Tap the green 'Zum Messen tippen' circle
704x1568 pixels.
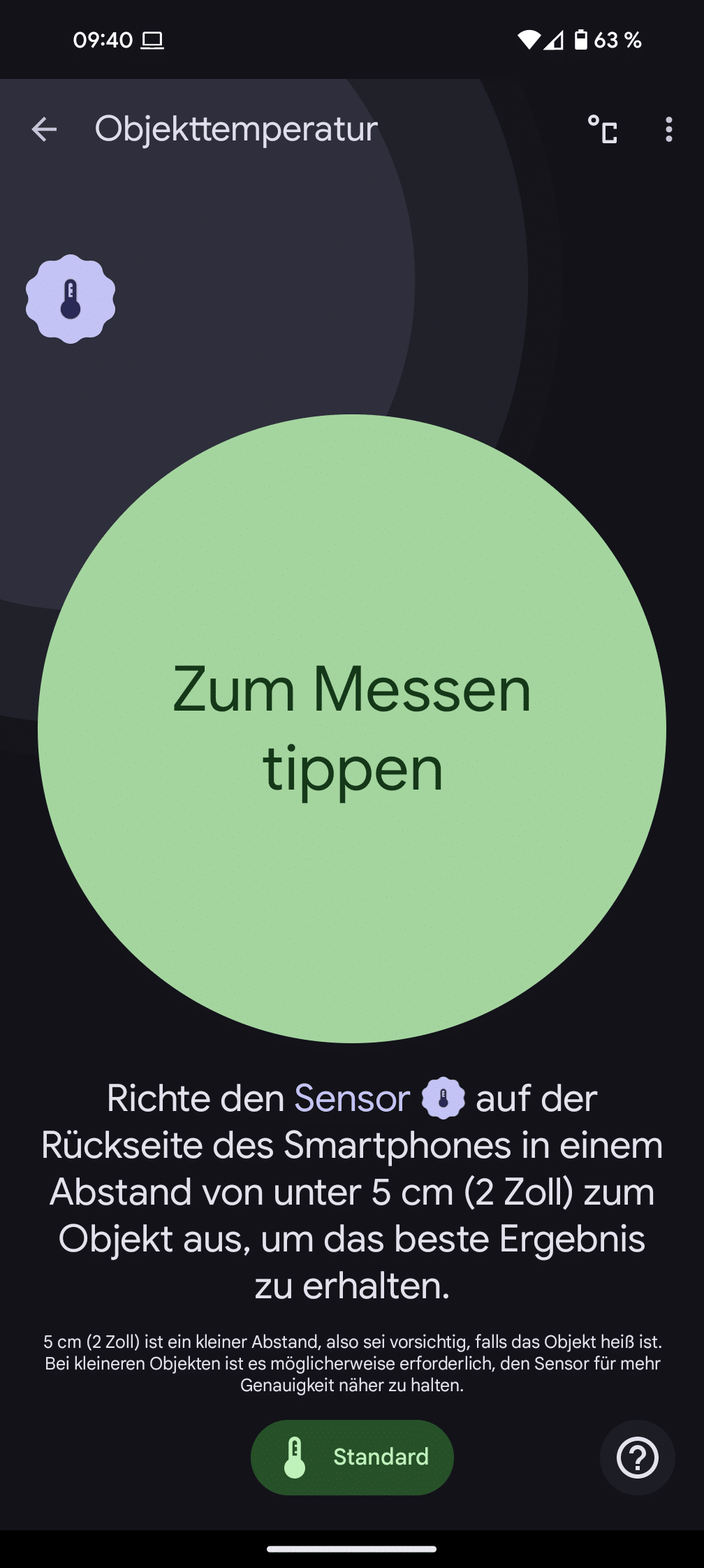pyautogui.click(x=352, y=728)
